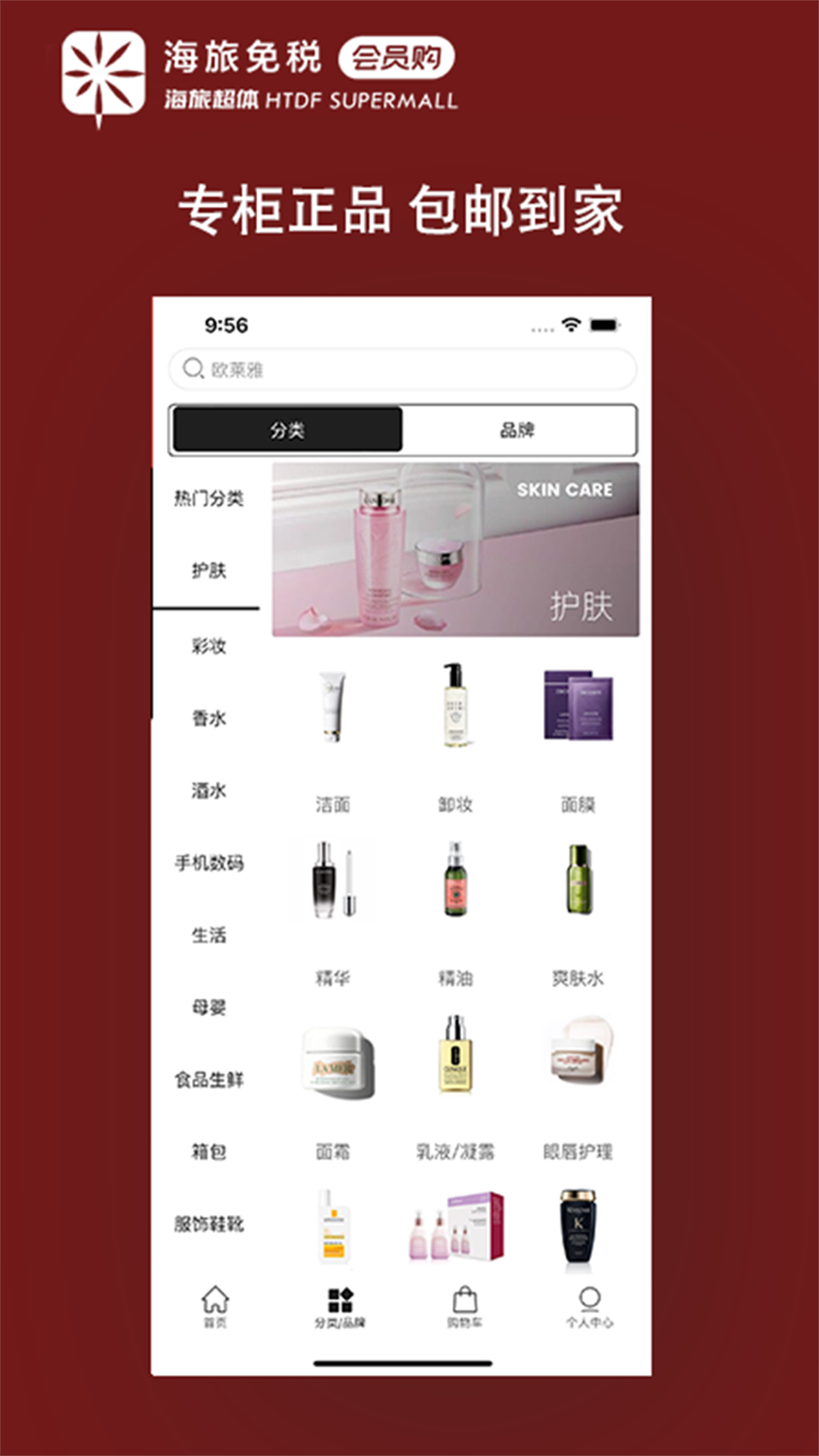Tap the 面霜 face cream product icon
819x1456 pixels.
pos(334,1062)
